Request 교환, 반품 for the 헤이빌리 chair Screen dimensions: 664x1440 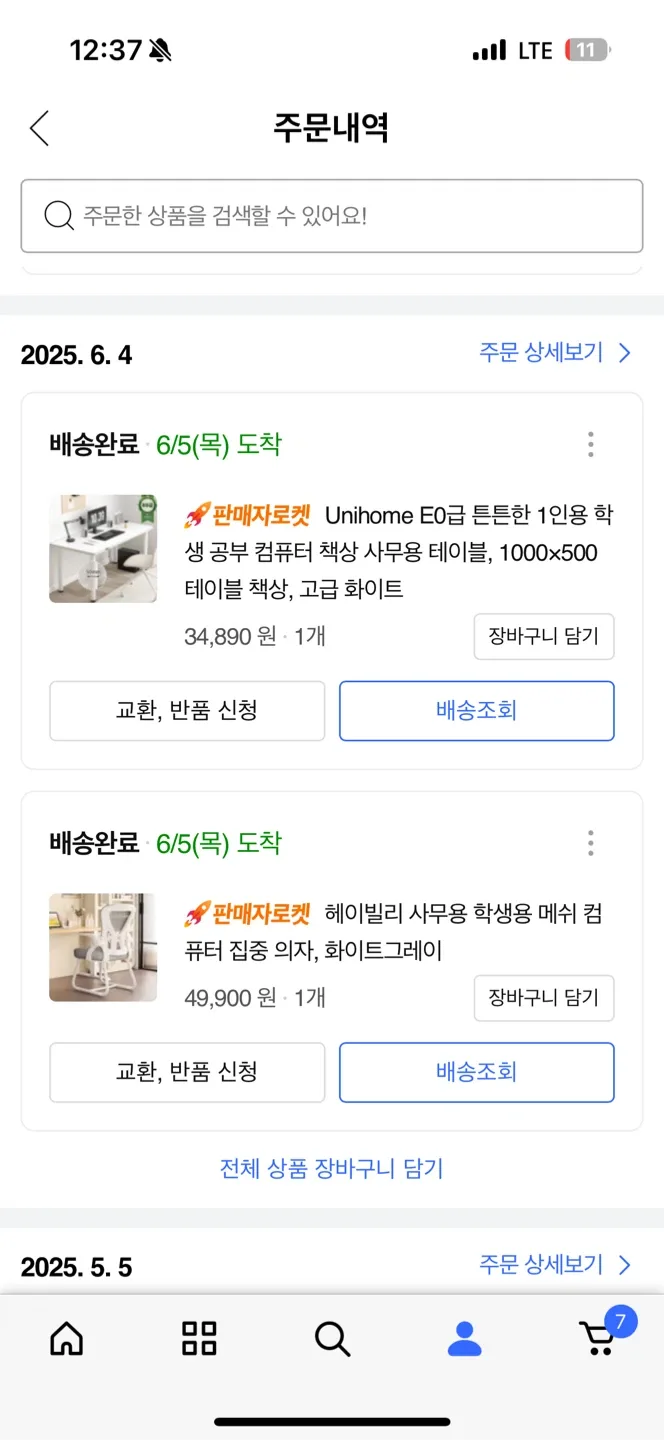(187, 1072)
